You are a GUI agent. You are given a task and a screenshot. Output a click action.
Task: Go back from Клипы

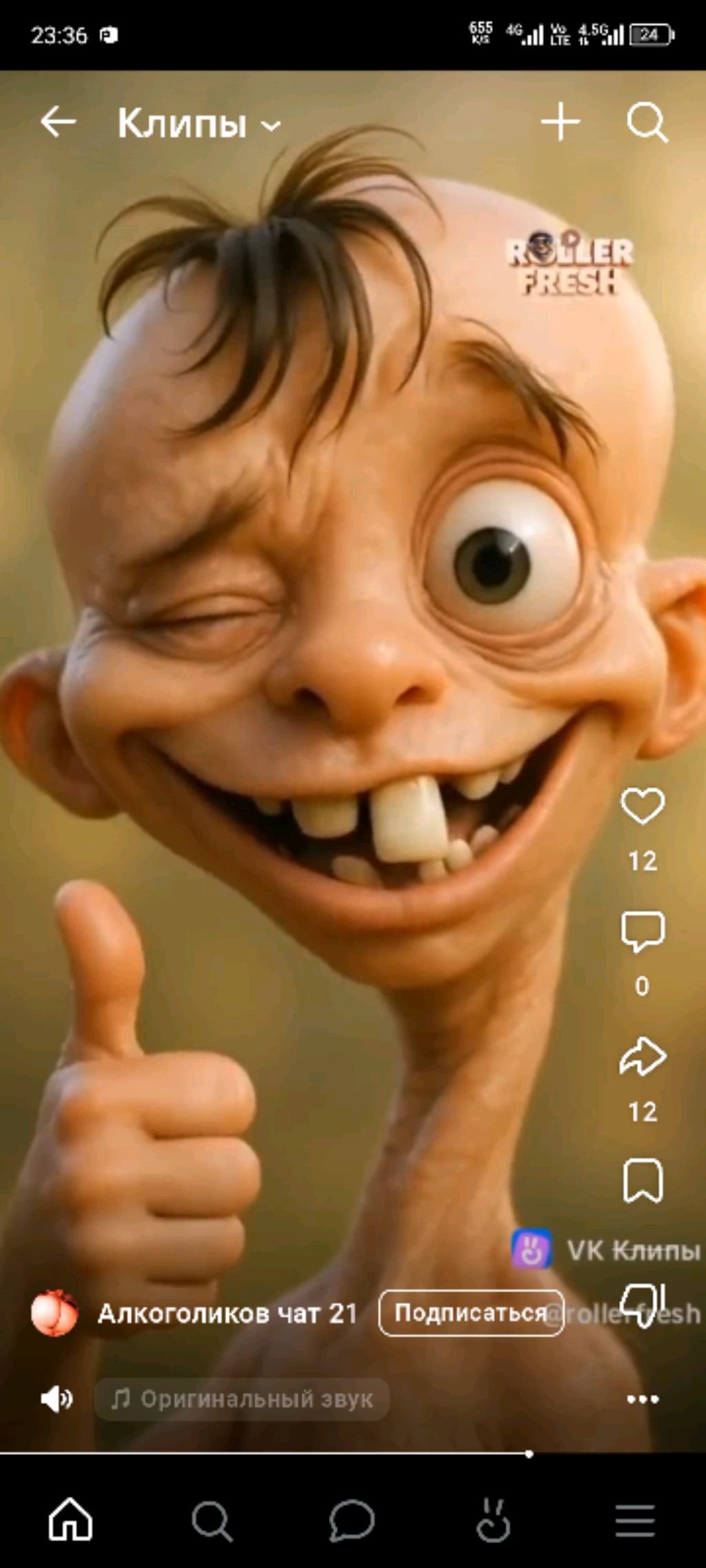[x=58, y=123]
